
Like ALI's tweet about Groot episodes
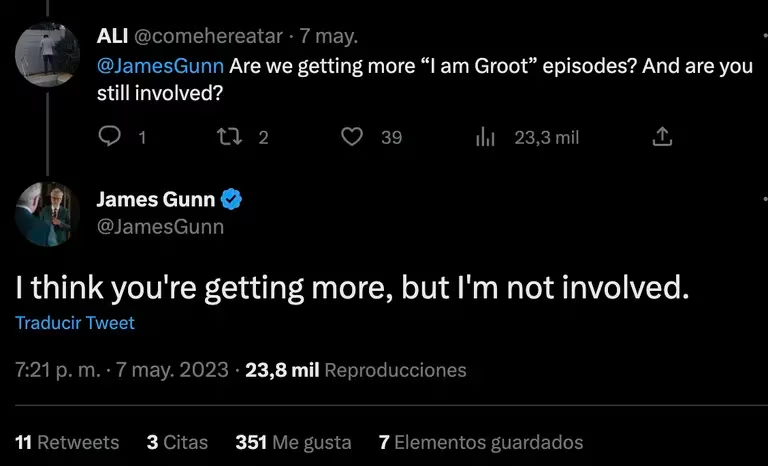[x=352, y=137]
